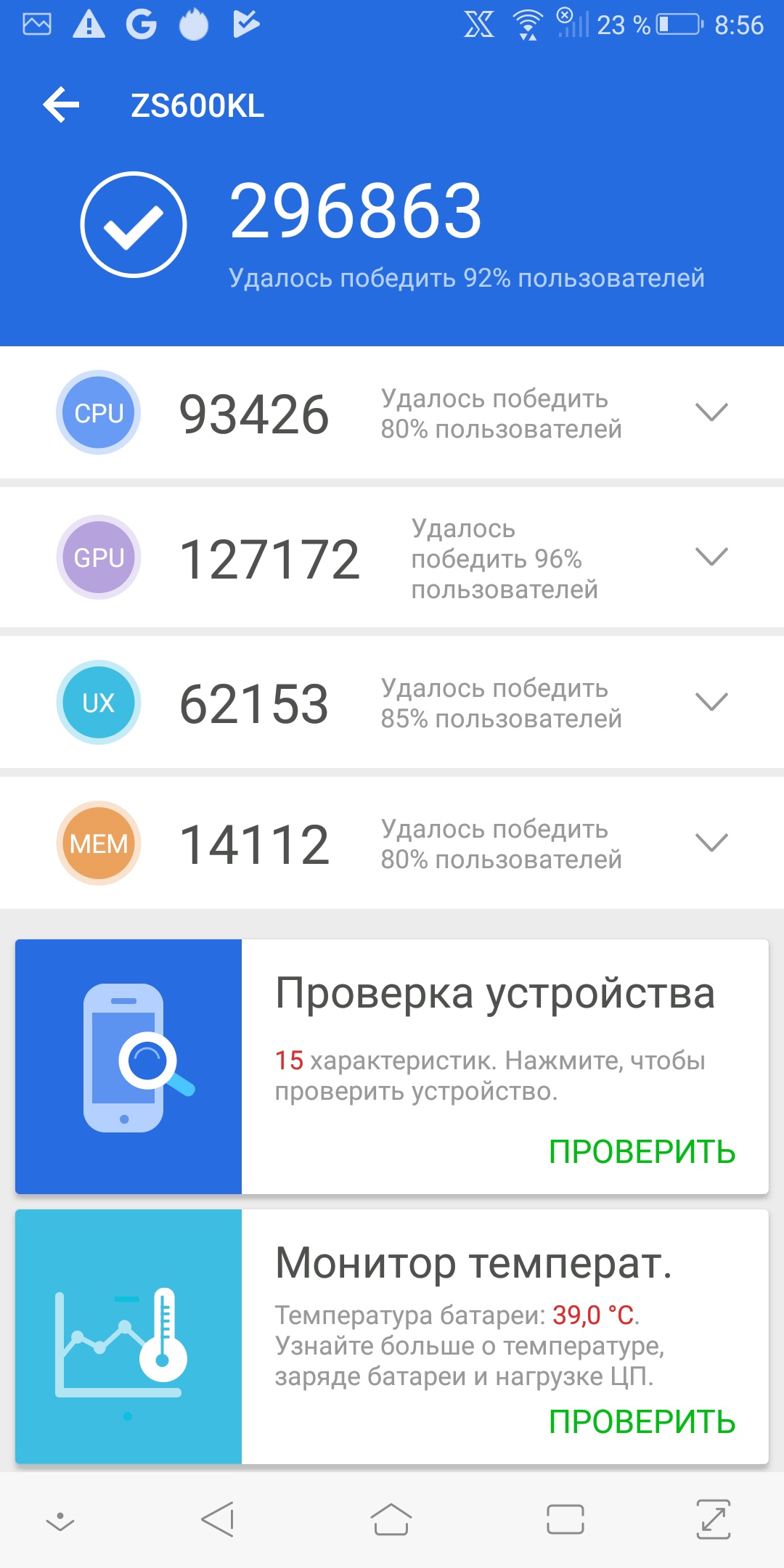
Task: Expand the CPU score details
Action: click(711, 412)
